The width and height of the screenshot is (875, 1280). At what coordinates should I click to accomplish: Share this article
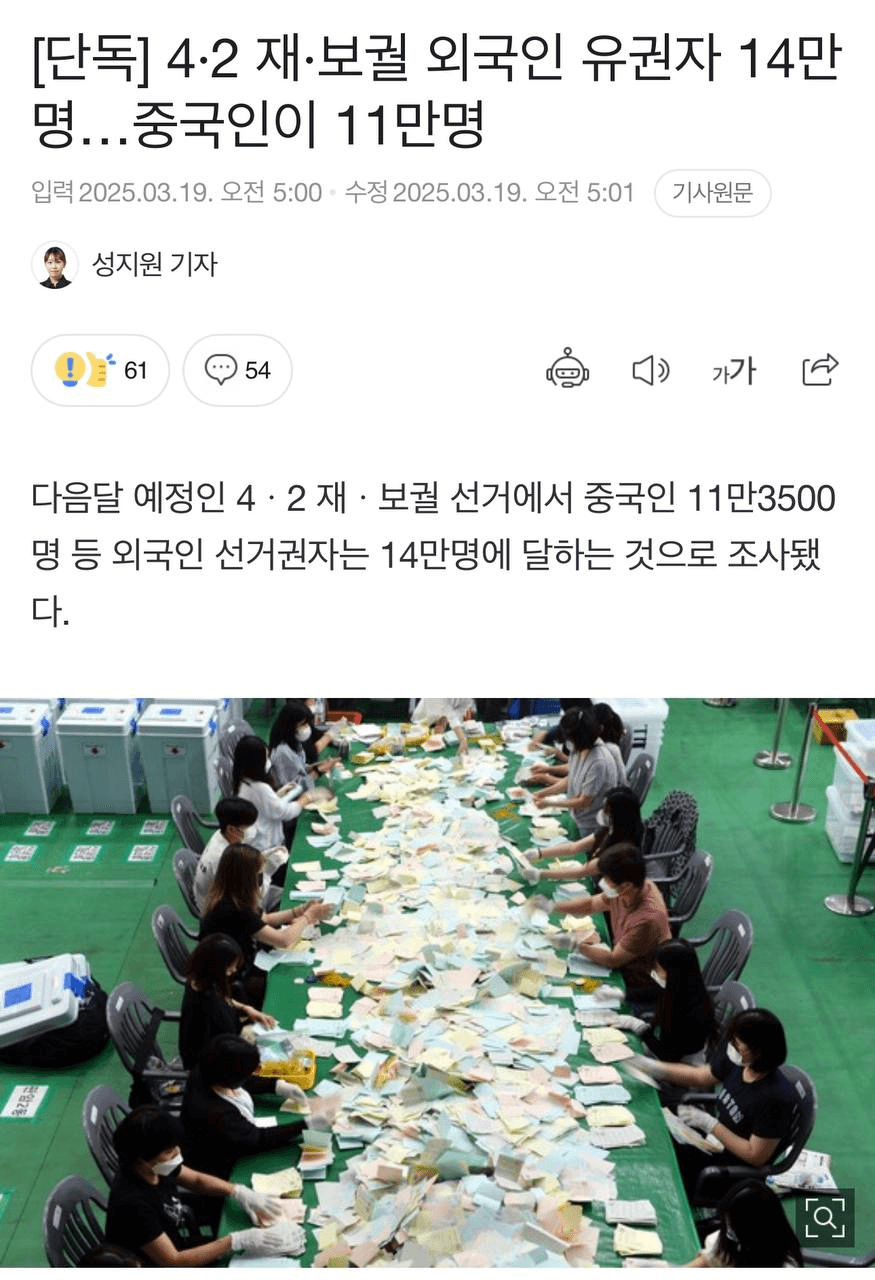coord(820,370)
